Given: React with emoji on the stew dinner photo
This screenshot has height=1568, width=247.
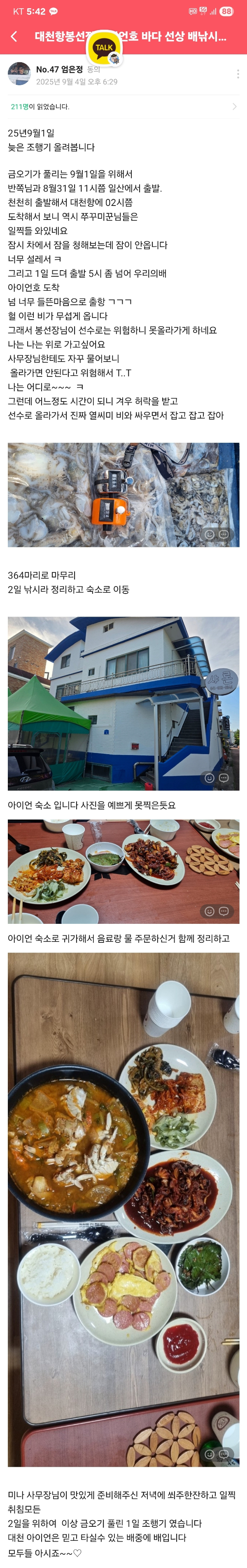Looking at the screenshot, I should (x=209, y=1454).
